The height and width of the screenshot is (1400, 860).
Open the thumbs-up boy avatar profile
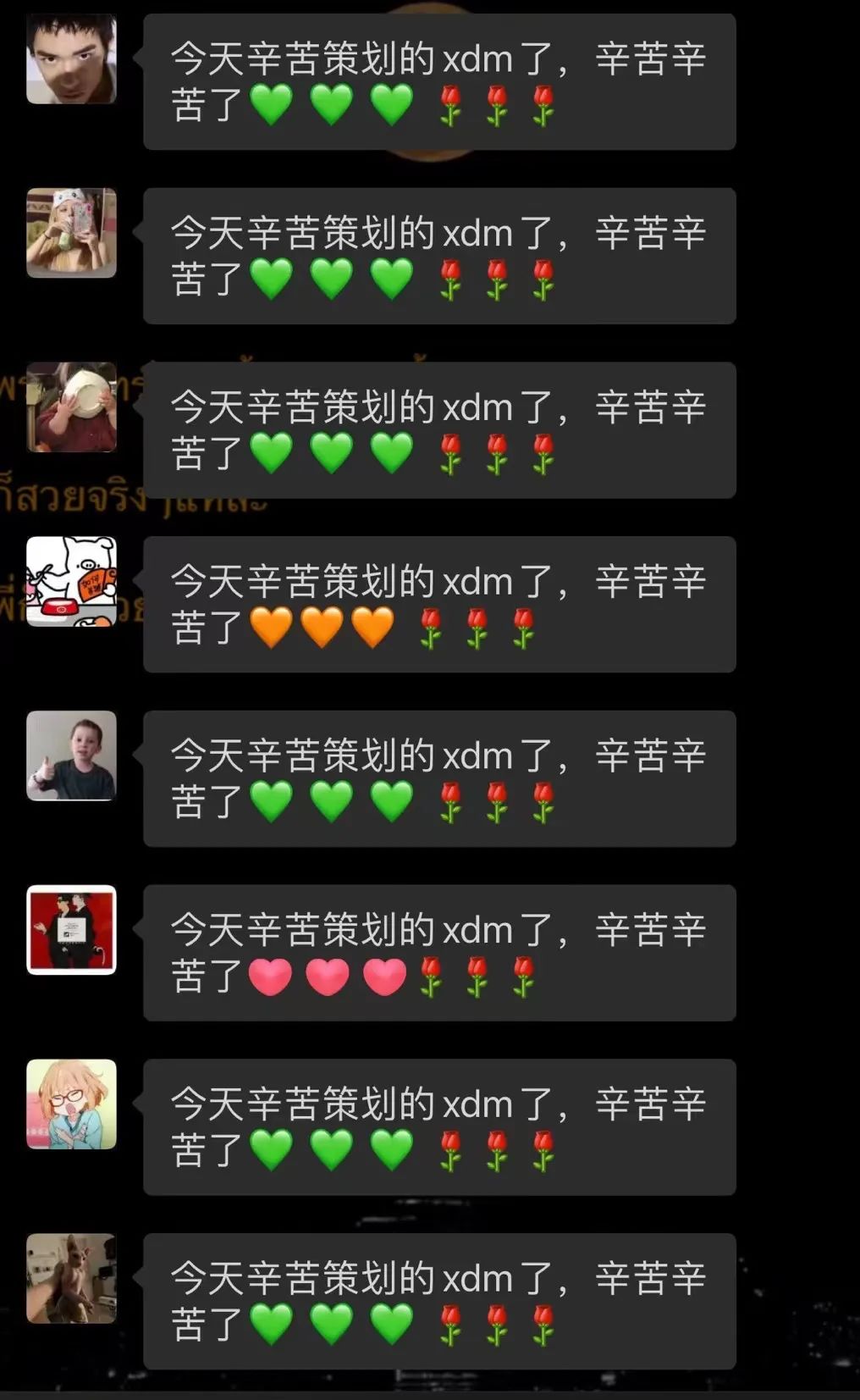(x=71, y=755)
